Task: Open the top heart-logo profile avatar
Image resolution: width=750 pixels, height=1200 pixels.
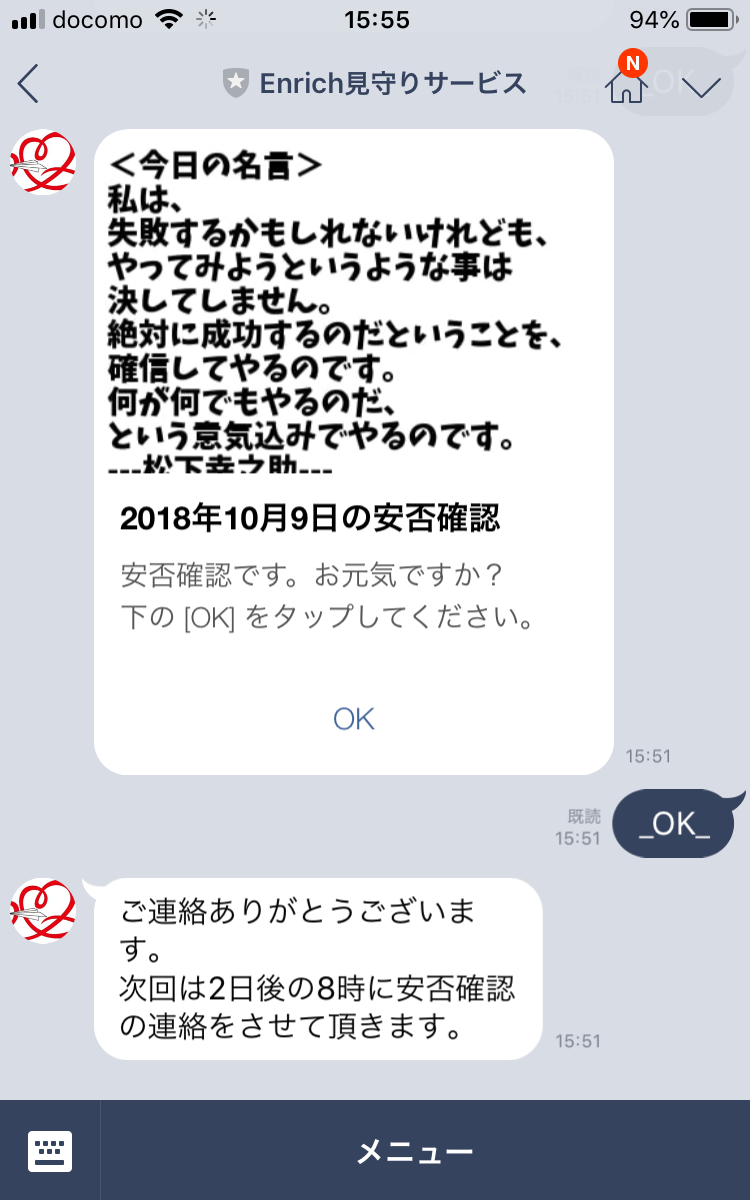Action: point(44,163)
